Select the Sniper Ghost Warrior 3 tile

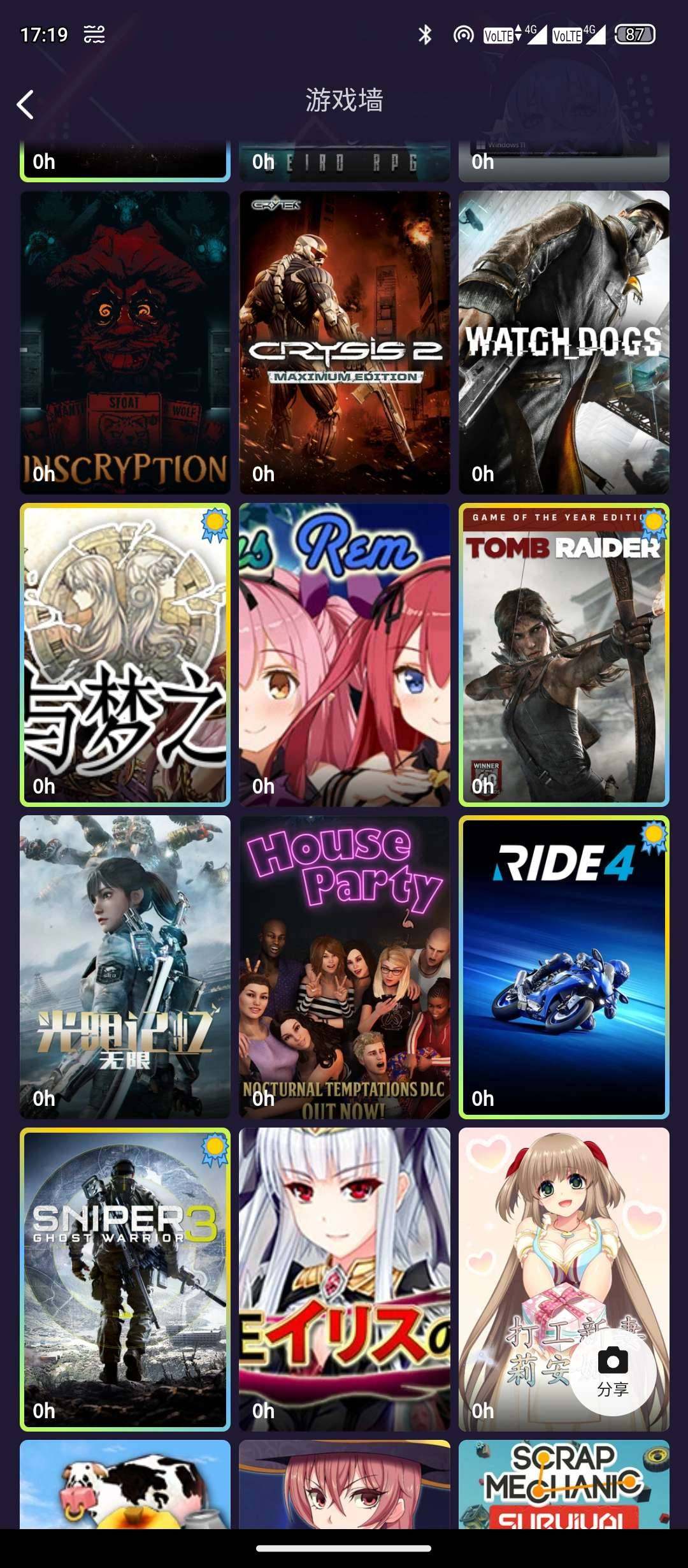pos(125,1279)
